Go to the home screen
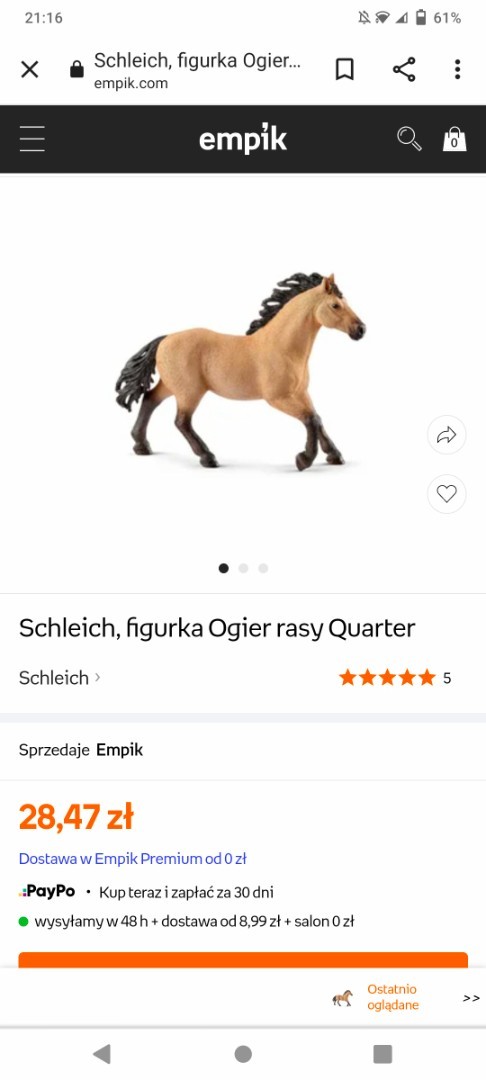 coord(243,1054)
